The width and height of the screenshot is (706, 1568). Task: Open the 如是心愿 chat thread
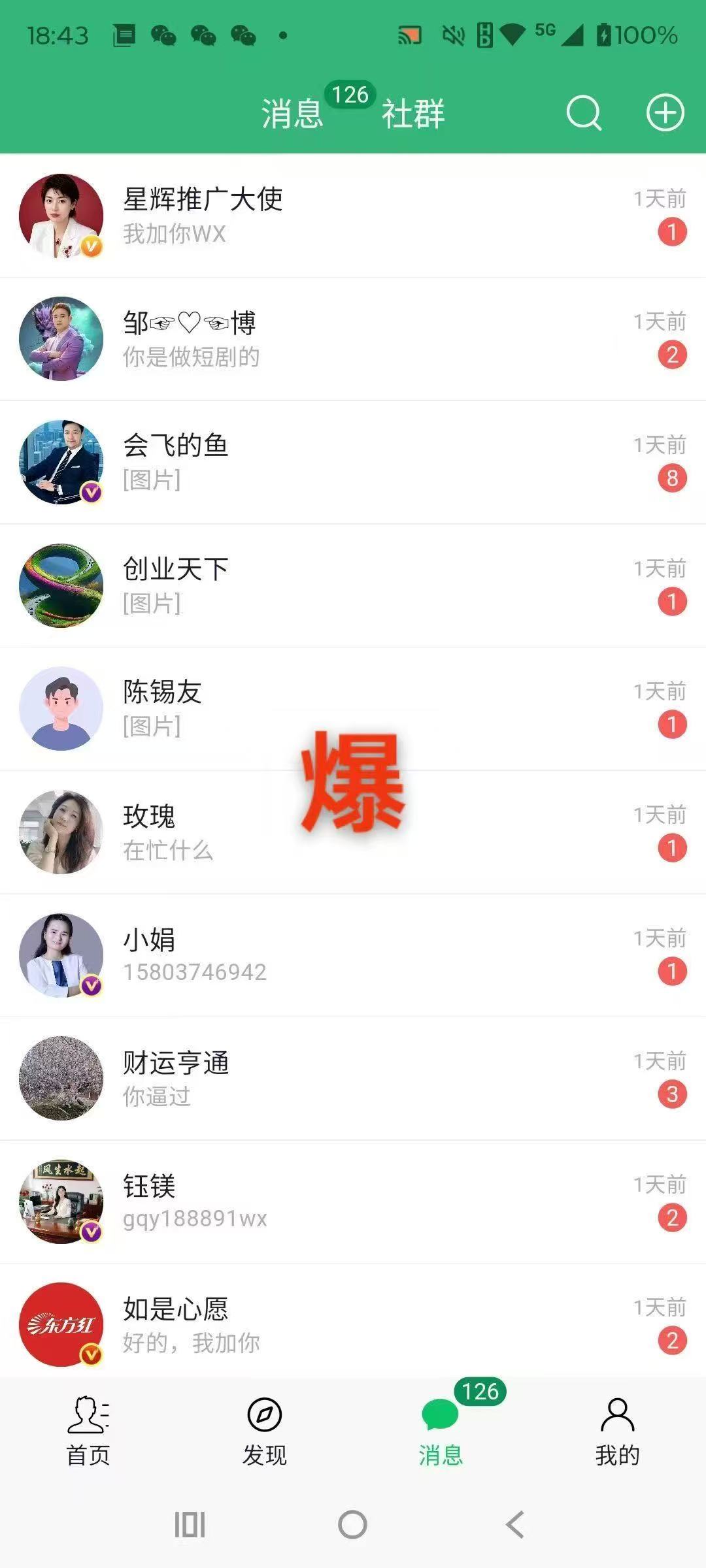[x=353, y=1324]
